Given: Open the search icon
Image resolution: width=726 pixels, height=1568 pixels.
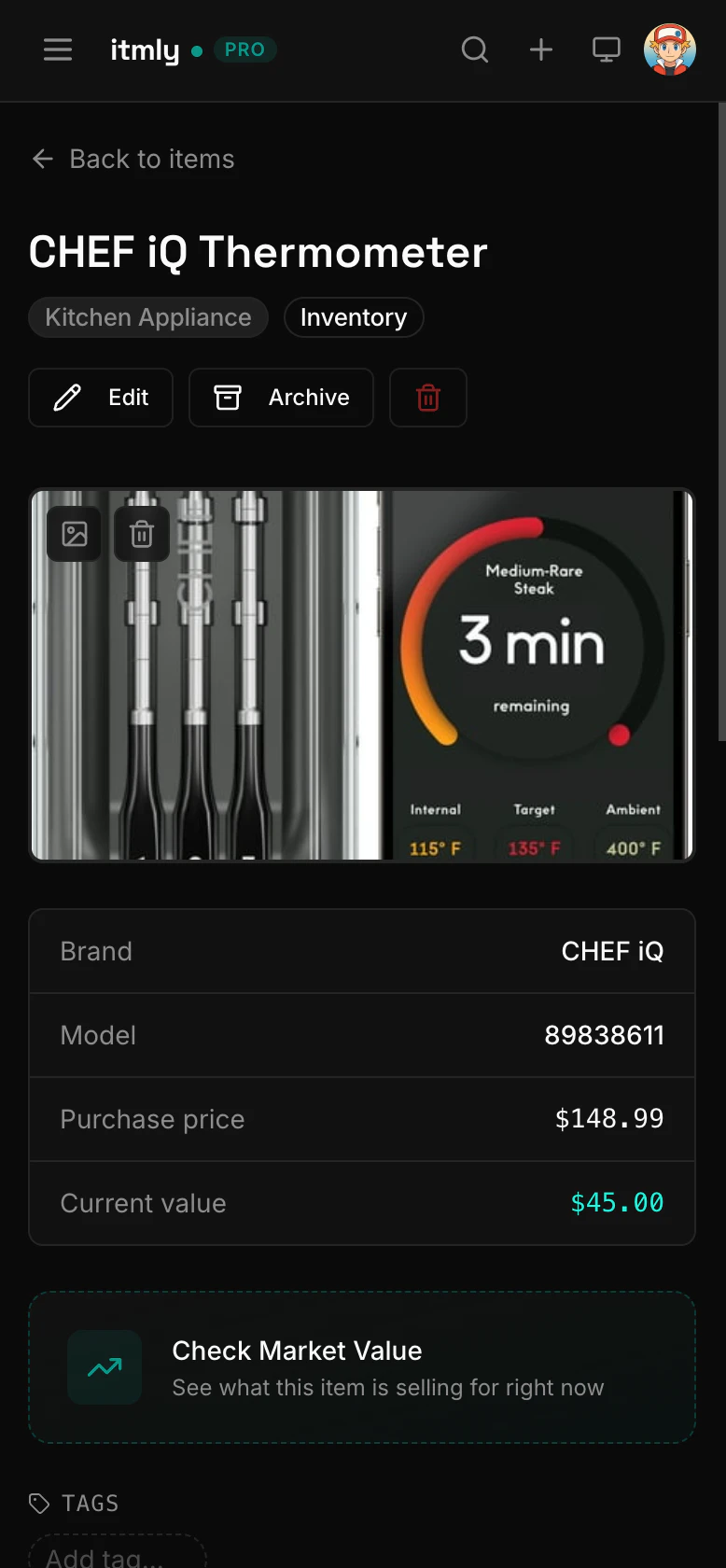Looking at the screenshot, I should (x=475, y=49).
